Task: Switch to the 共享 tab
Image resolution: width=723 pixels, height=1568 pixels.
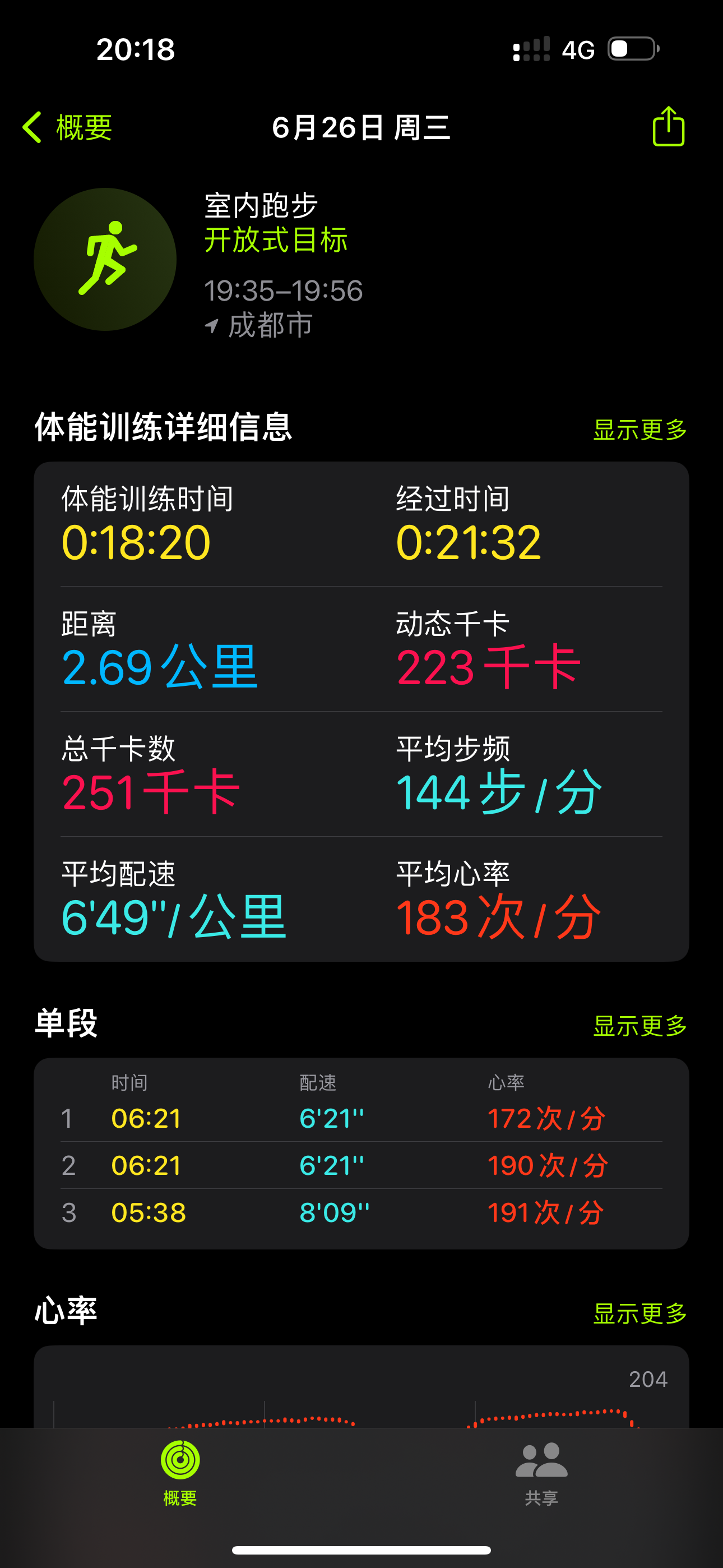Action: pyautogui.click(x=541, y=1473)
